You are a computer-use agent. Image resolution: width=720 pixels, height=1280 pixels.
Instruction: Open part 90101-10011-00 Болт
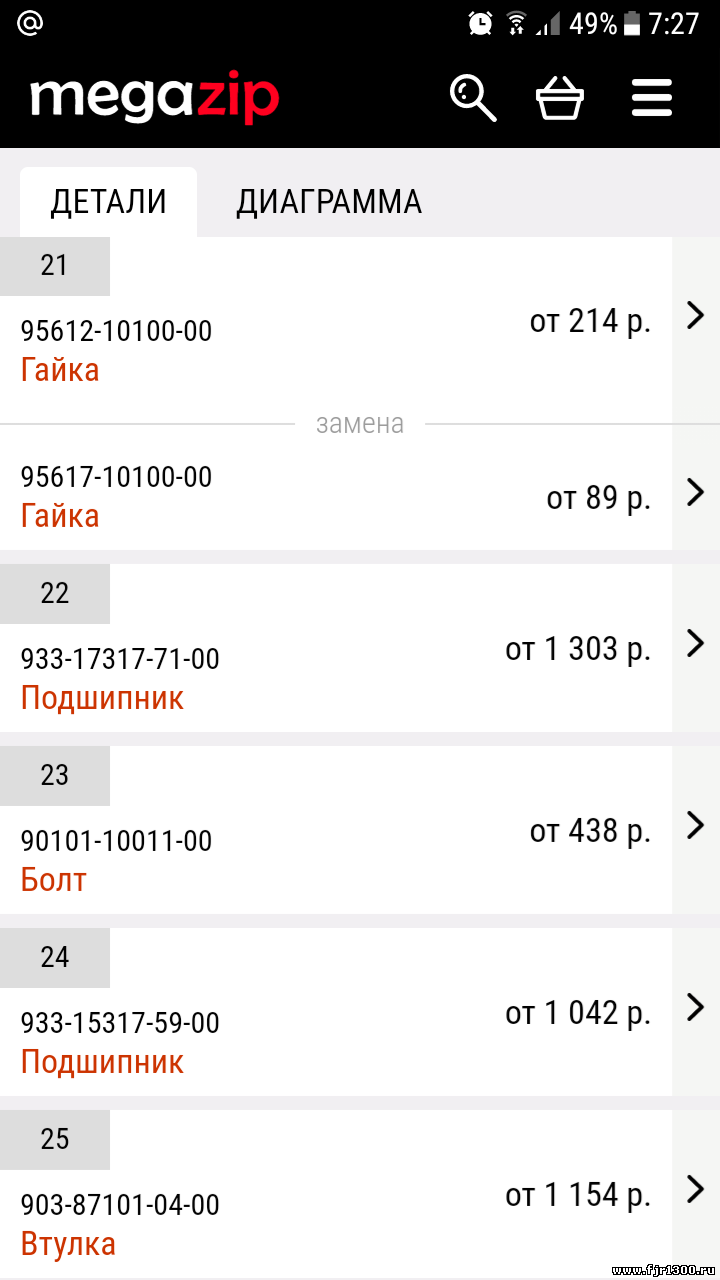(x=360, y=830)
